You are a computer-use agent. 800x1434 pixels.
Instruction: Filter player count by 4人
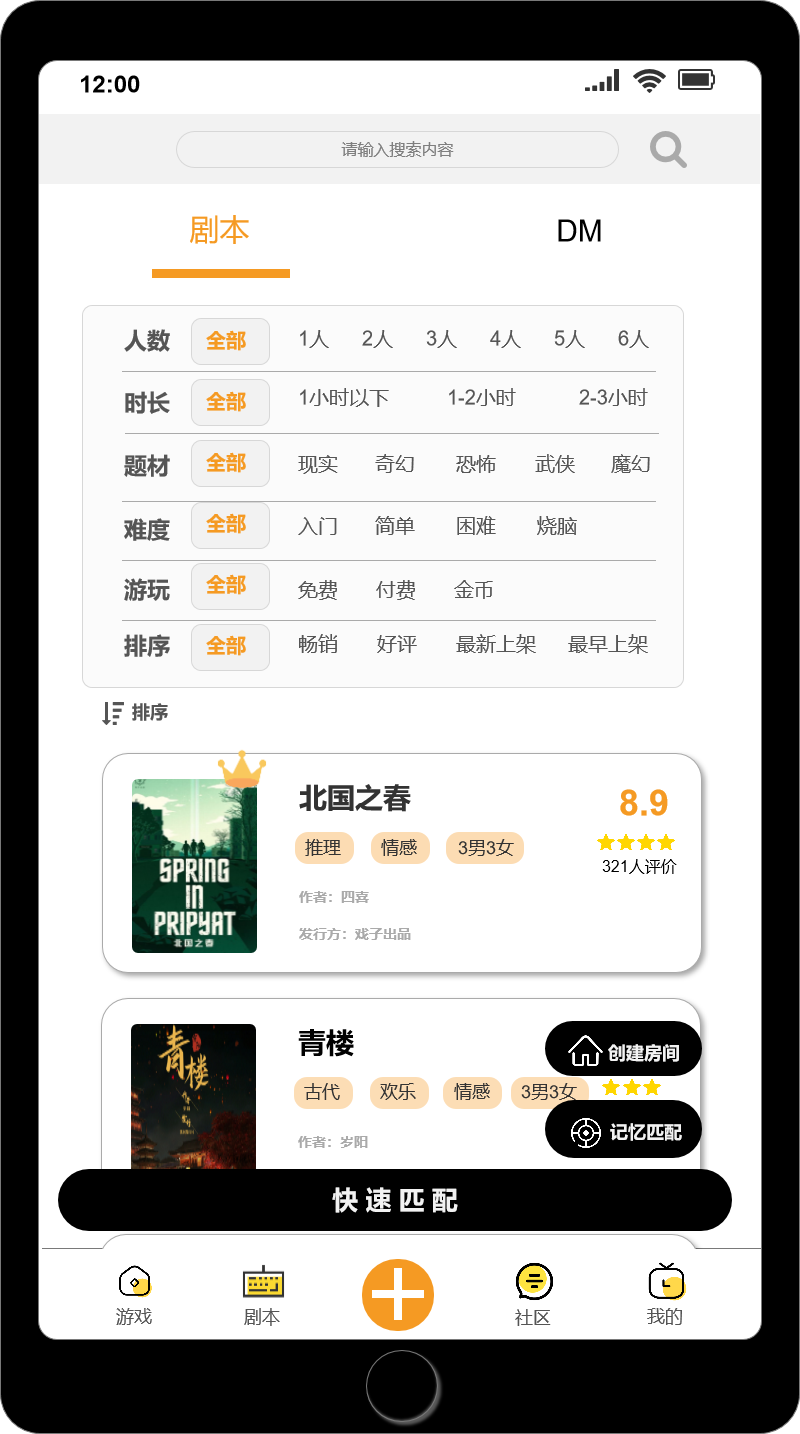(x=505, y=339)
